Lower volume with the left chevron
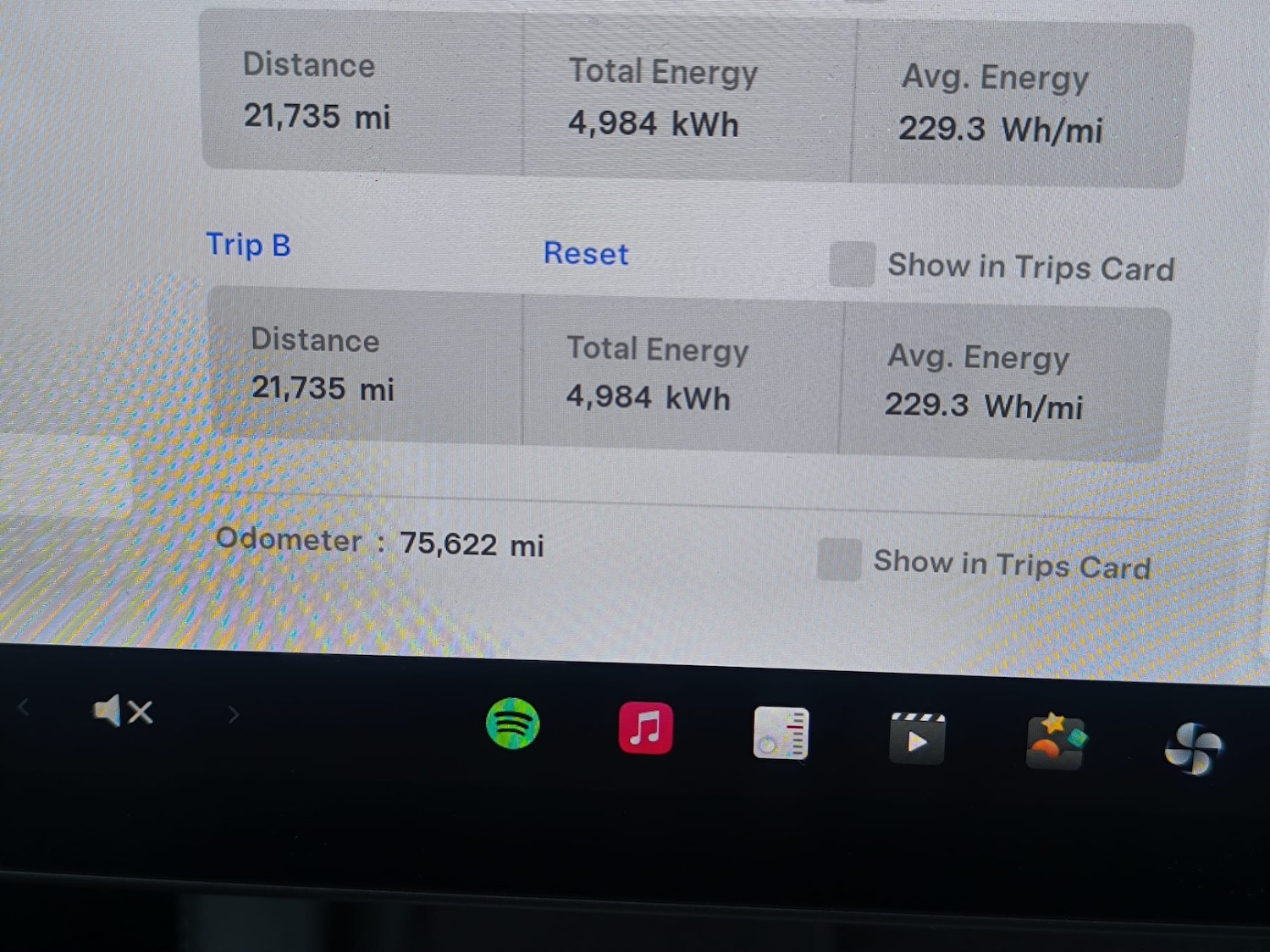 point(24,707)
